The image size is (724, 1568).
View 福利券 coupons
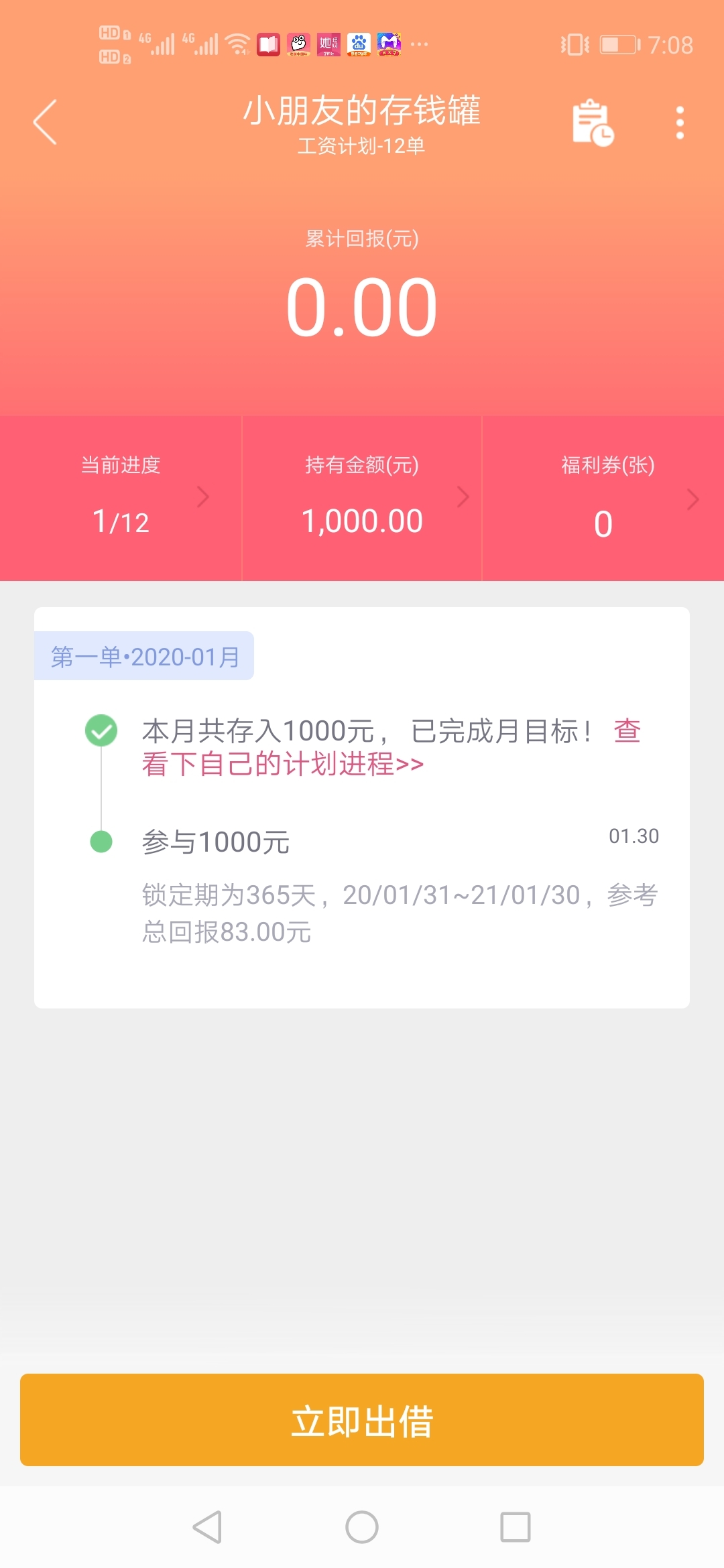603,498
